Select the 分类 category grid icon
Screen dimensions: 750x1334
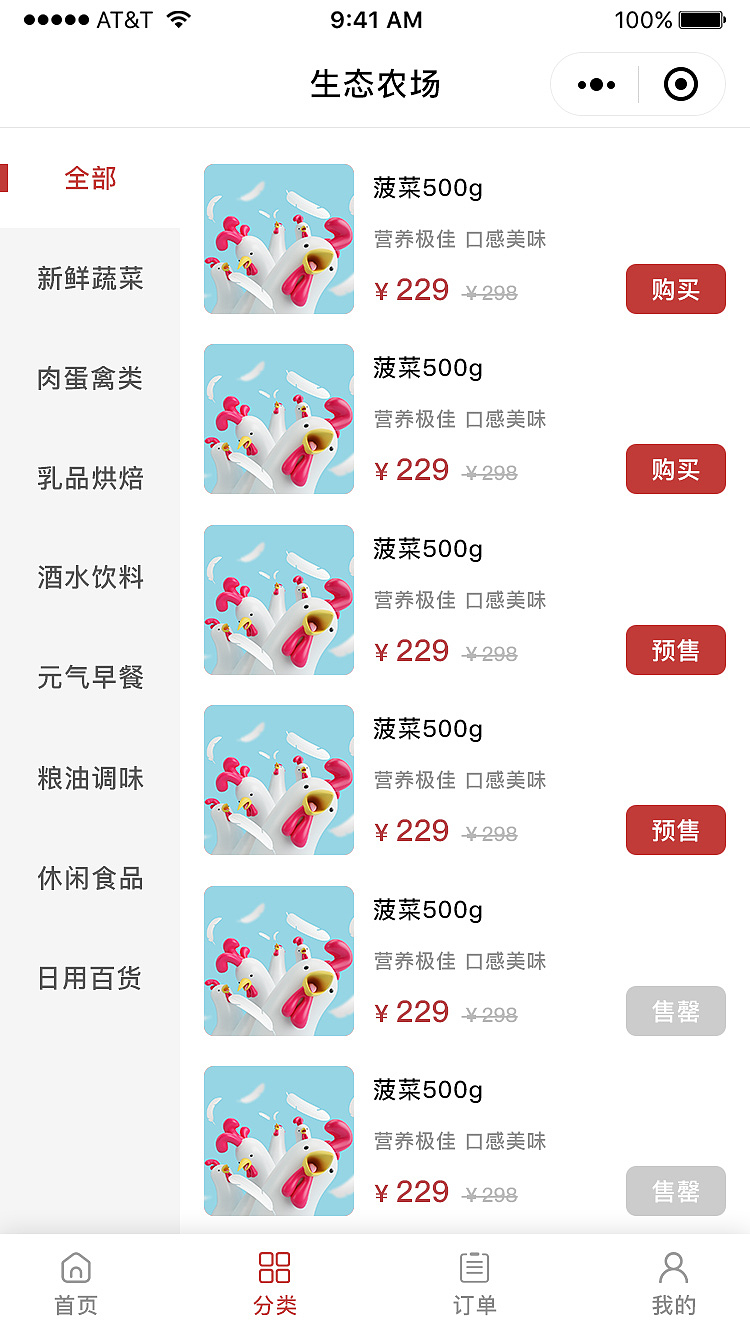click(275, 1266)
